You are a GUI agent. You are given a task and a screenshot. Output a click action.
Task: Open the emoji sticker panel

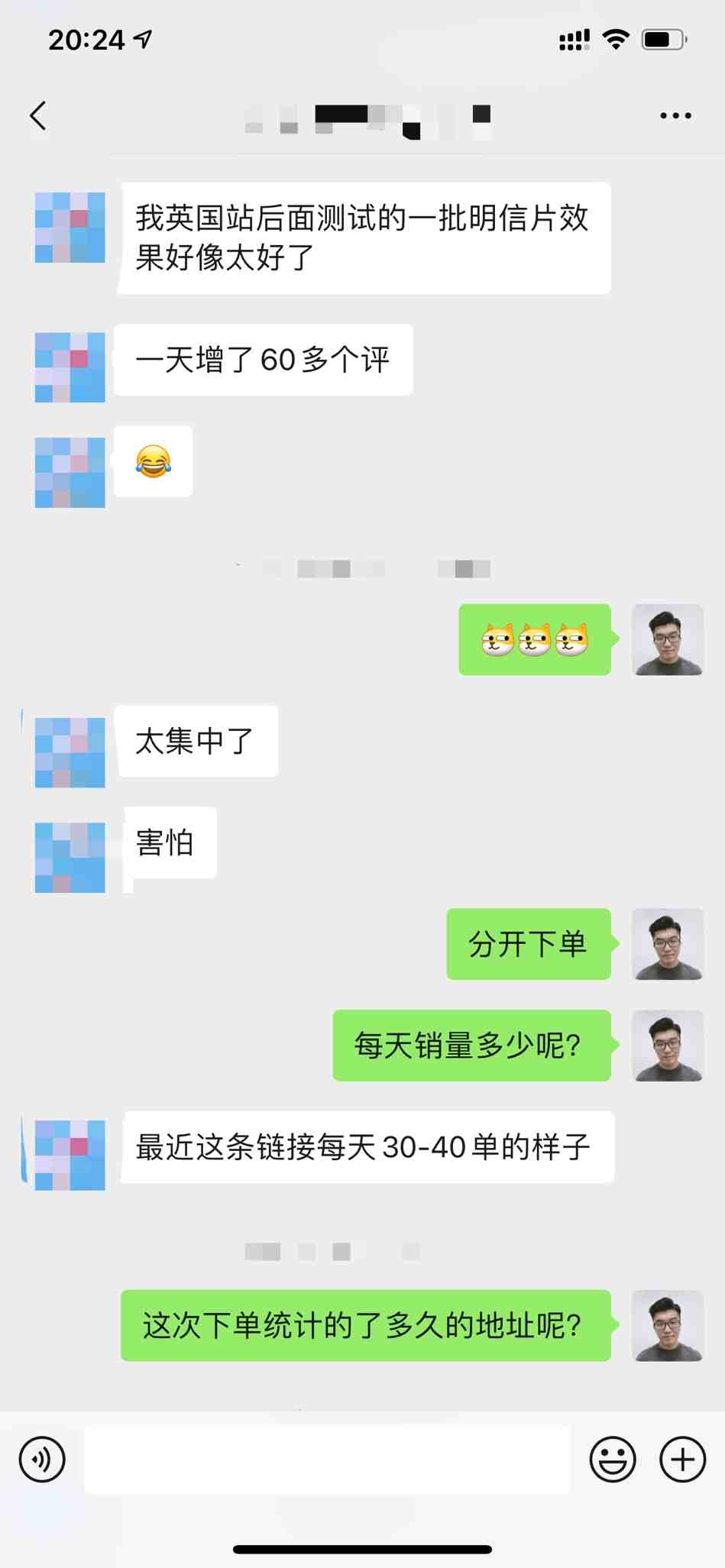click(612, 1460)
